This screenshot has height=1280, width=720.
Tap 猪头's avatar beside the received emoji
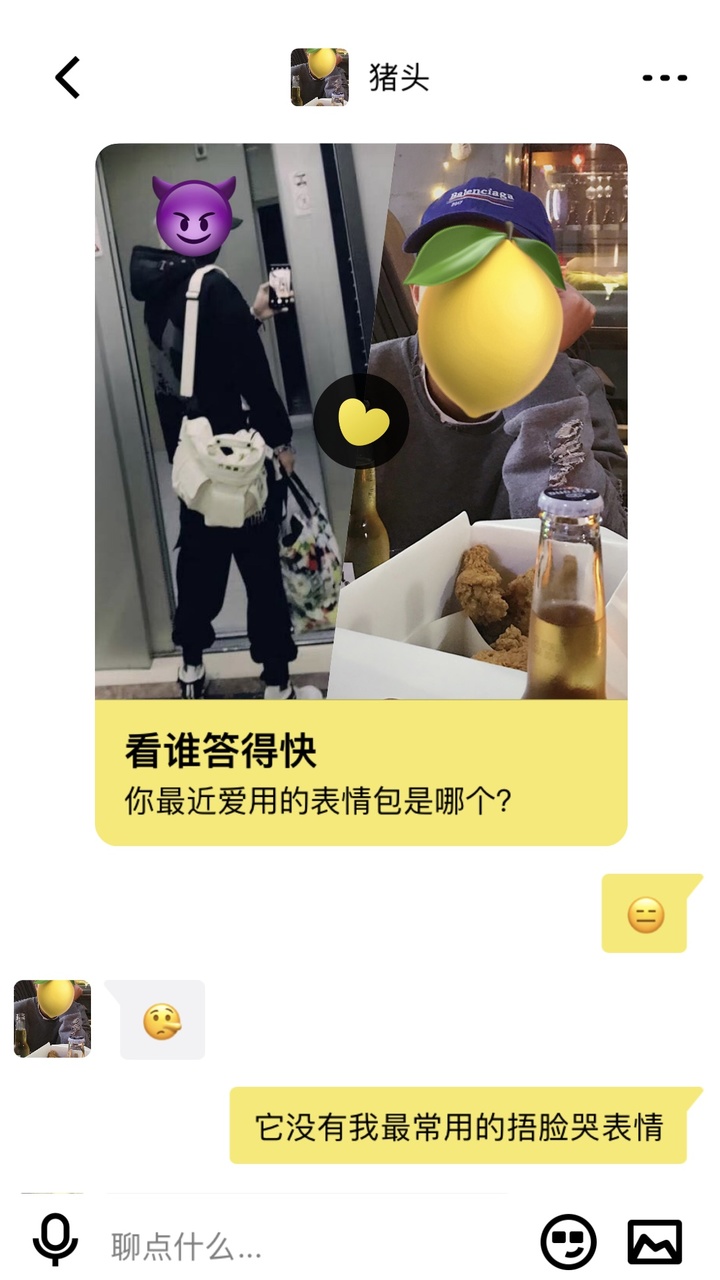coord(52,1019)
